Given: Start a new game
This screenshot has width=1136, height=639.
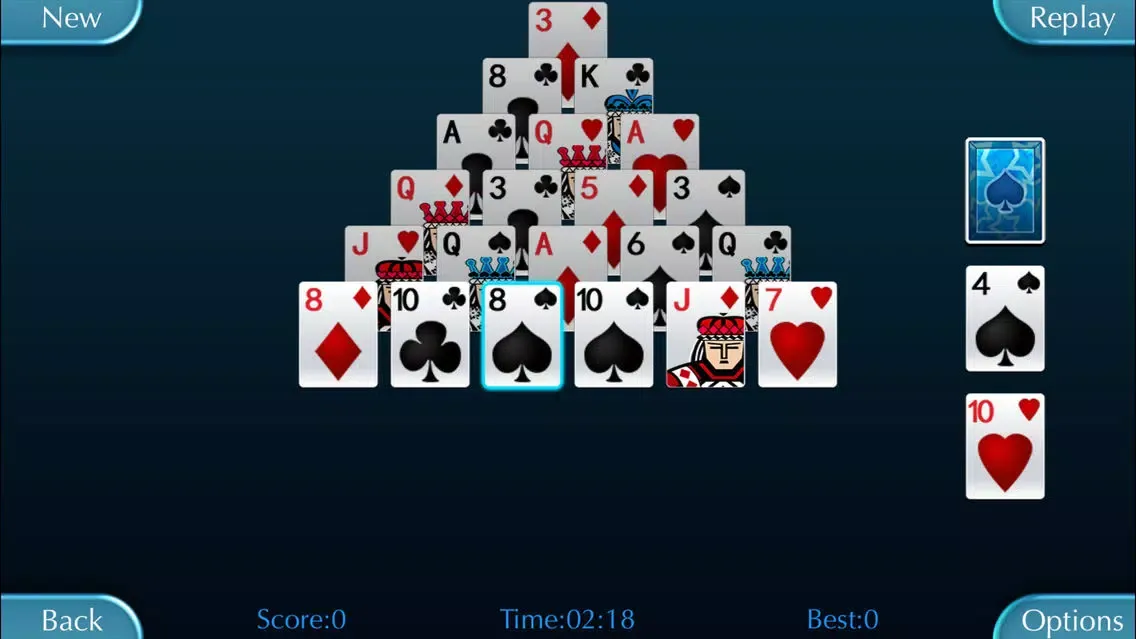Looking at the screenshot, I should (70, 18).
